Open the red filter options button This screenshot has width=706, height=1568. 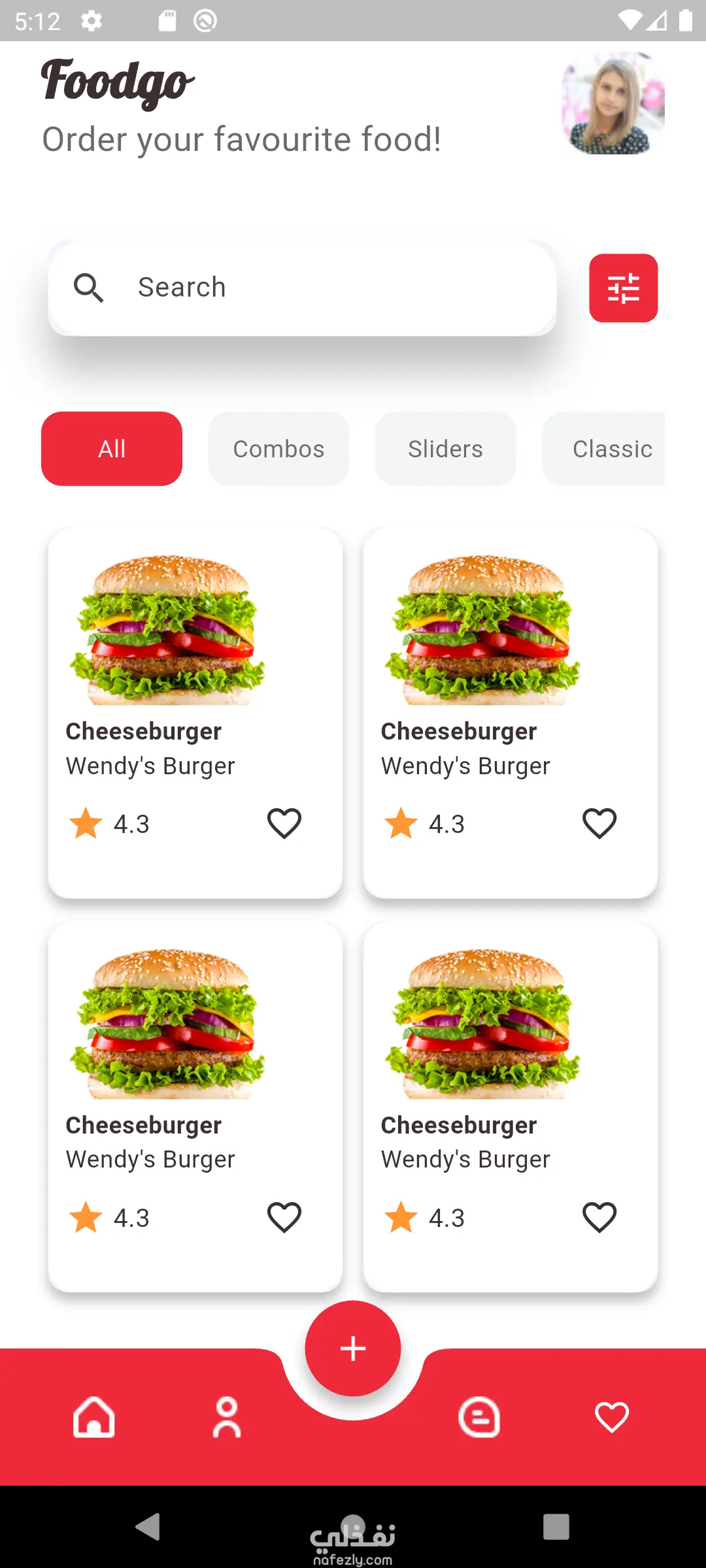623,288
